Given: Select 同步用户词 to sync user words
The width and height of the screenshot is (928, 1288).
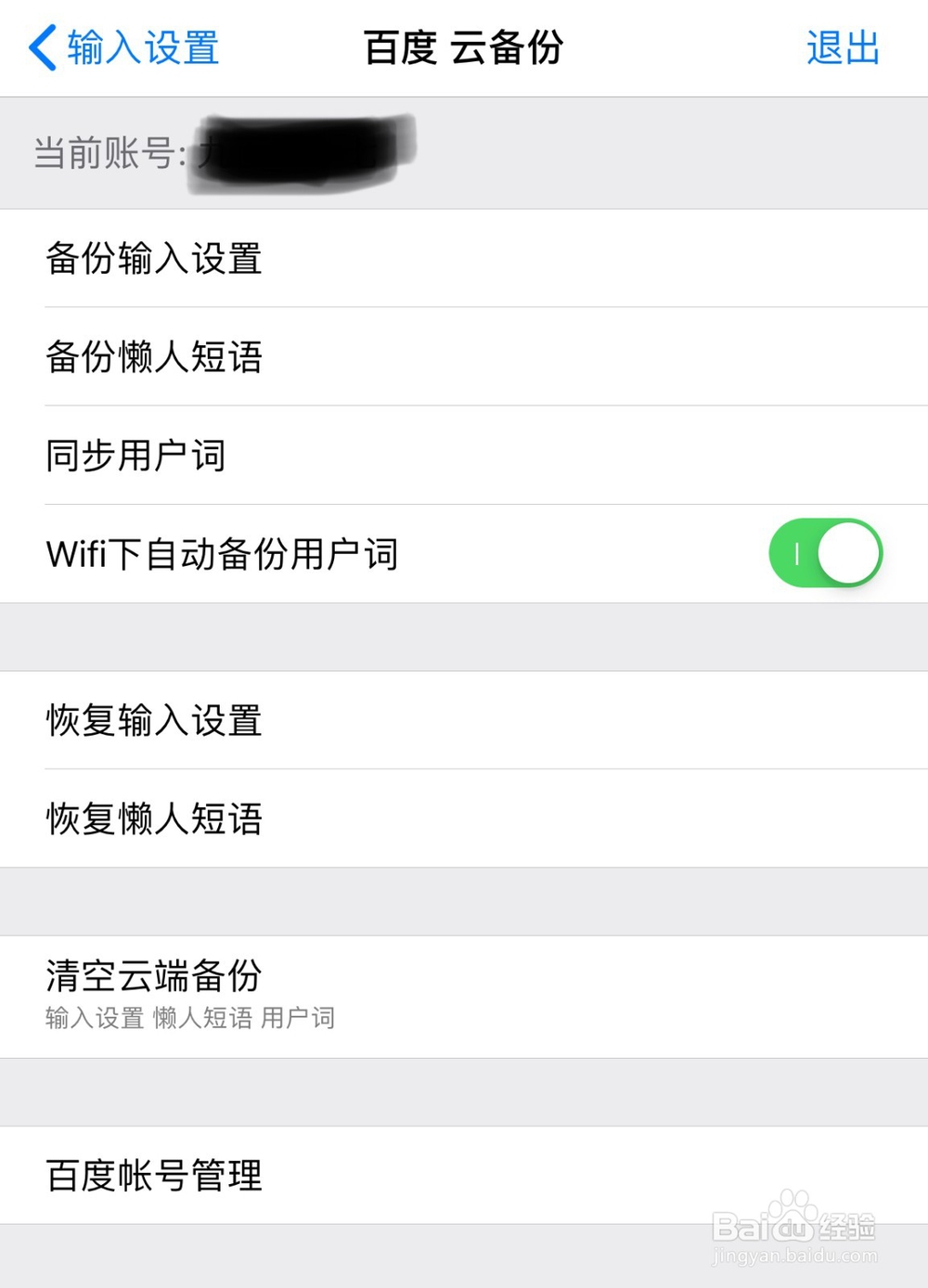Looking at the screenshot, I should click(x=135, y=456).
